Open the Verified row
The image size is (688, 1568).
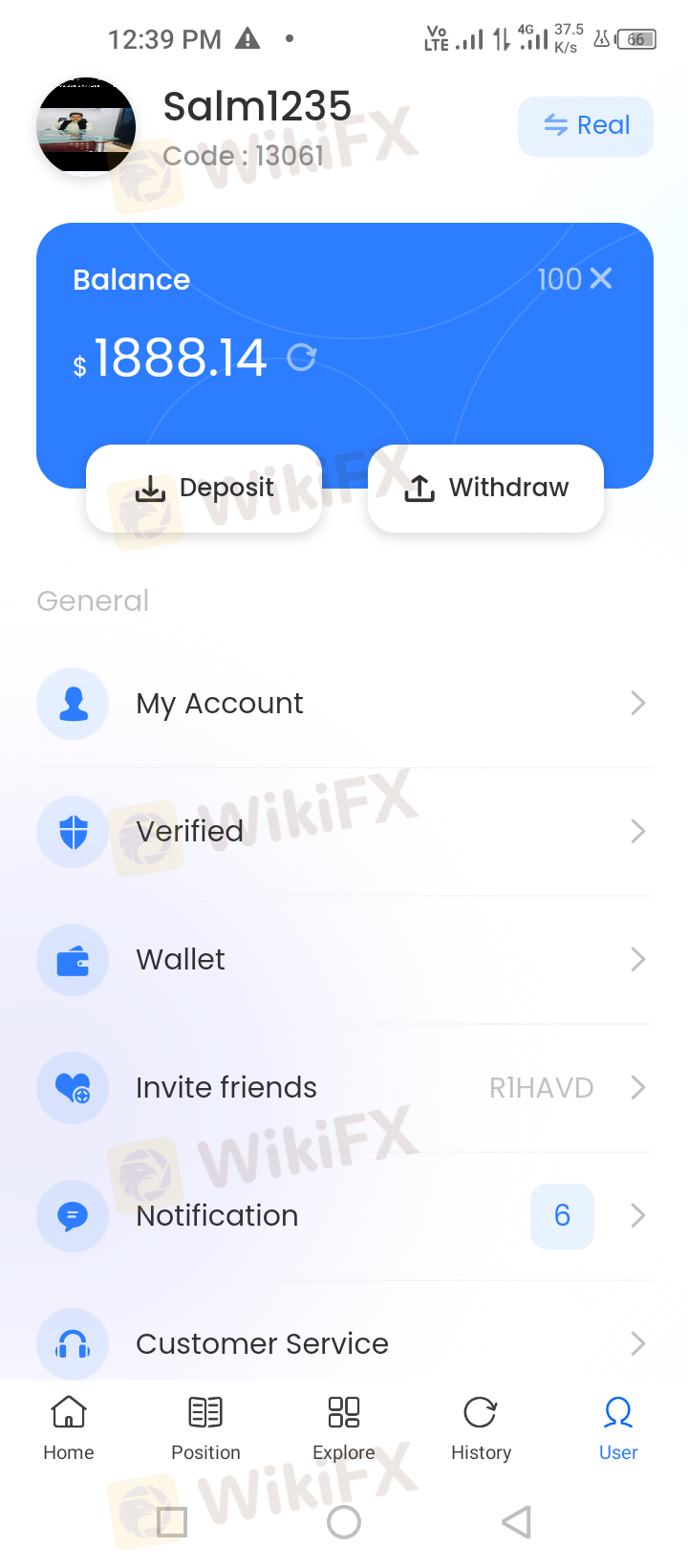tap(345, 832)
